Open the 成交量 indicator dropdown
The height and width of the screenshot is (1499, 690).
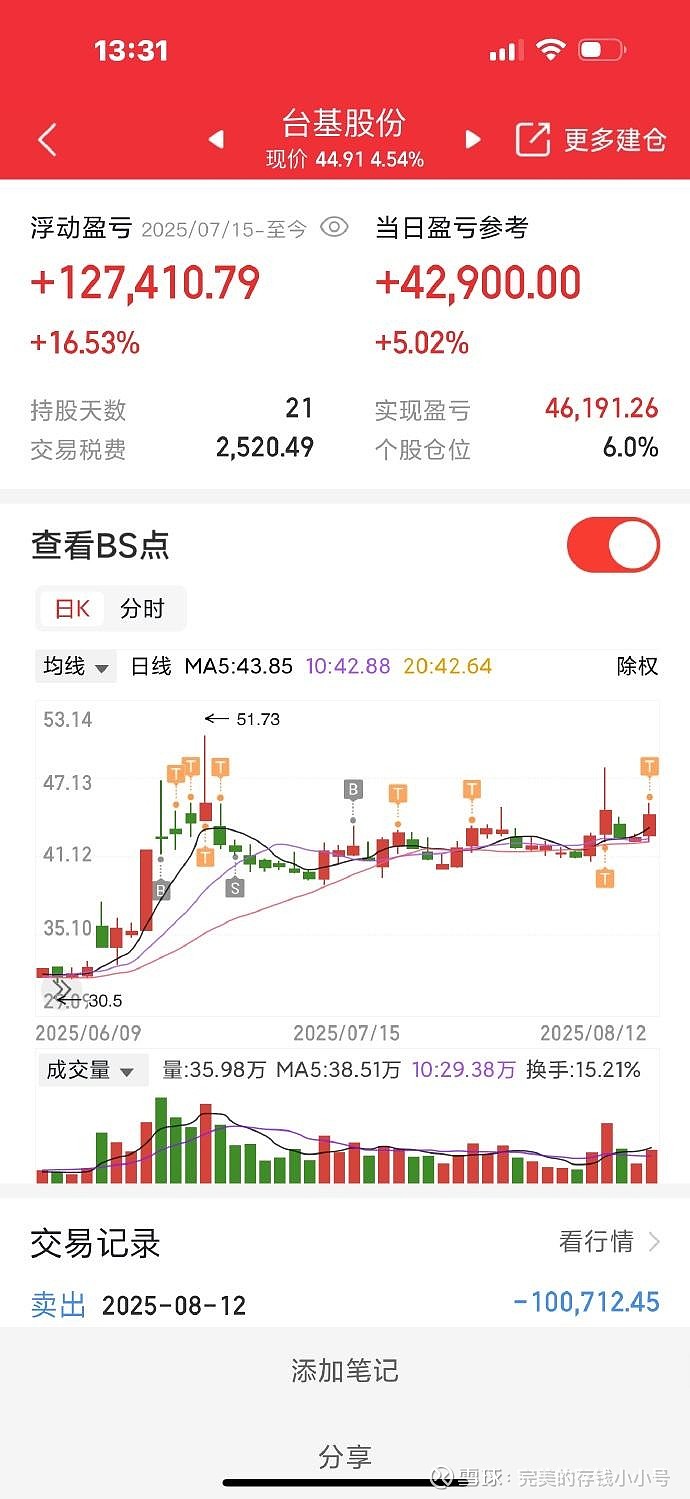pos(91,1070)
